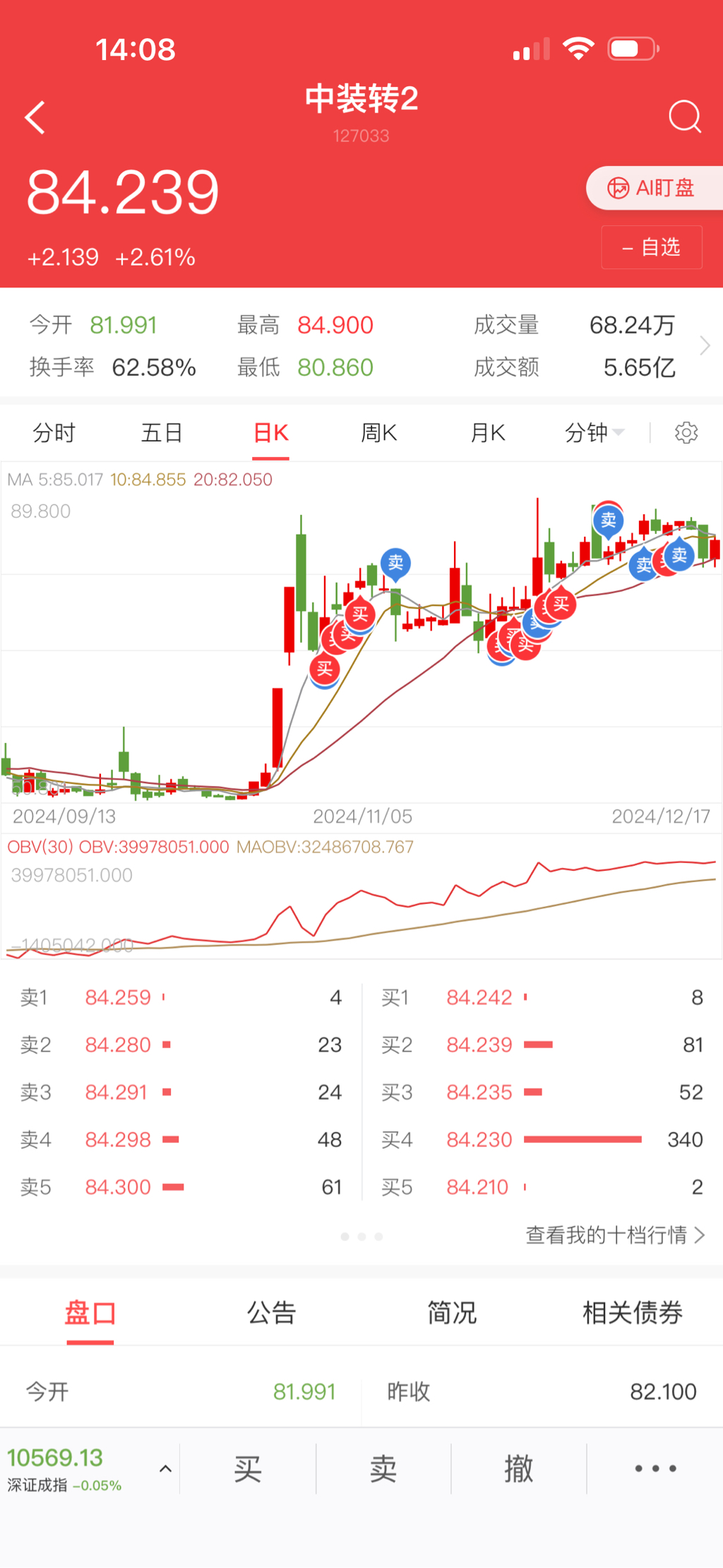Switch to the 分时 chart tab
The image size is (723, 1568).
pyautogui.click(x=54, y=432)
